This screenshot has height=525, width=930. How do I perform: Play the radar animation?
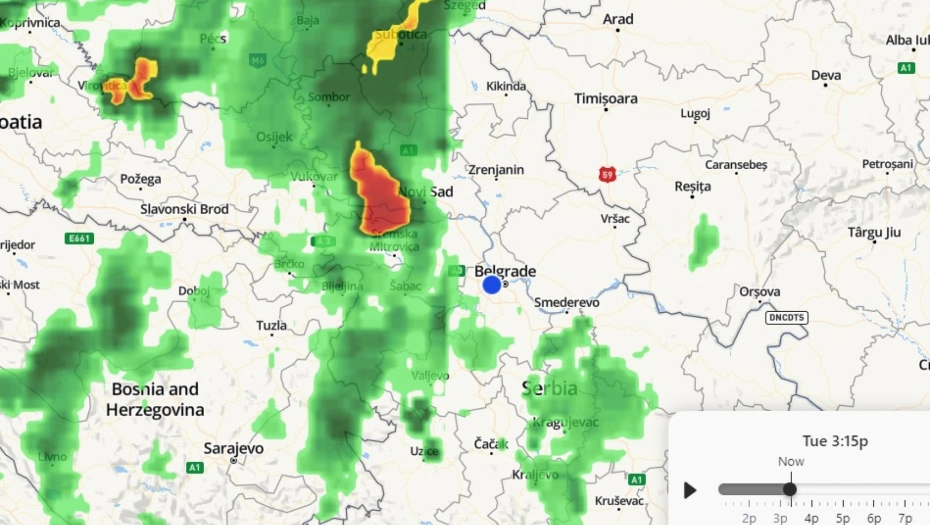(x=690, y=490)
